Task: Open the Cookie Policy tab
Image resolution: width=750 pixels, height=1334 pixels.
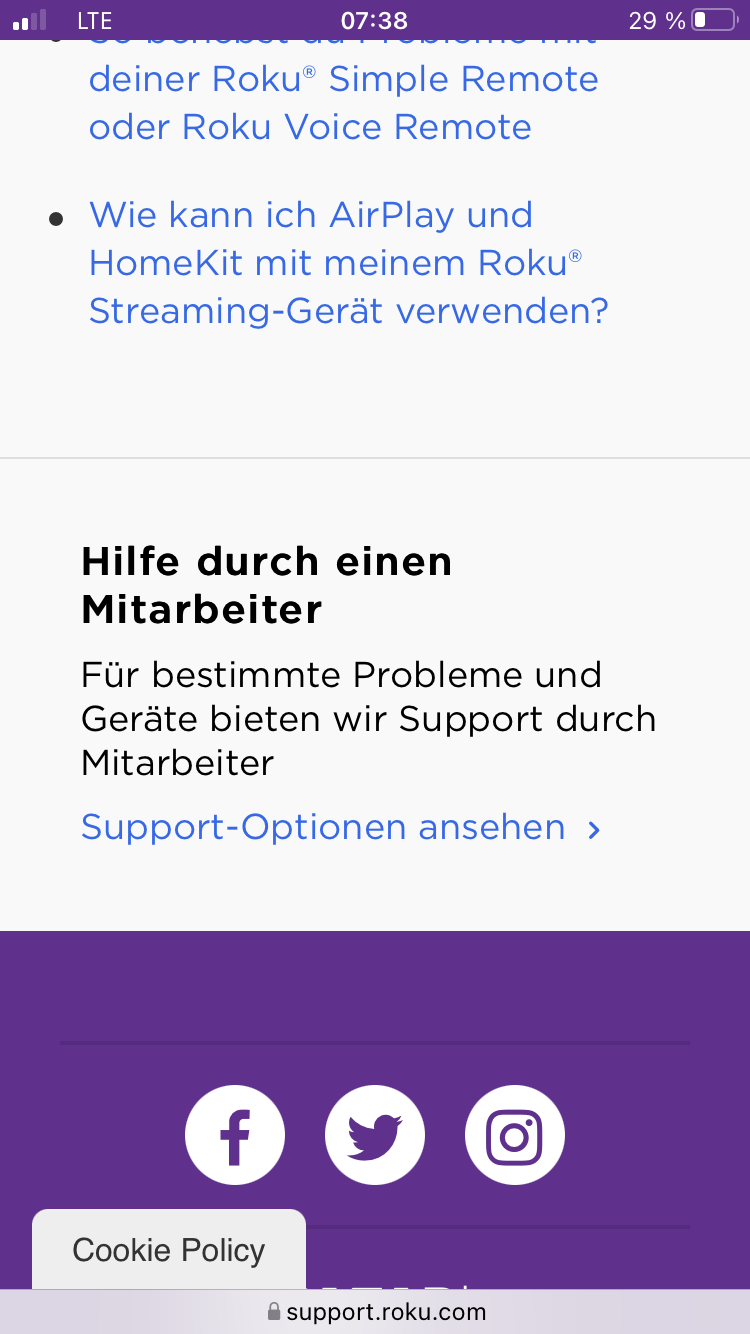Action: pyautogui.click(x=168, y=1250)
